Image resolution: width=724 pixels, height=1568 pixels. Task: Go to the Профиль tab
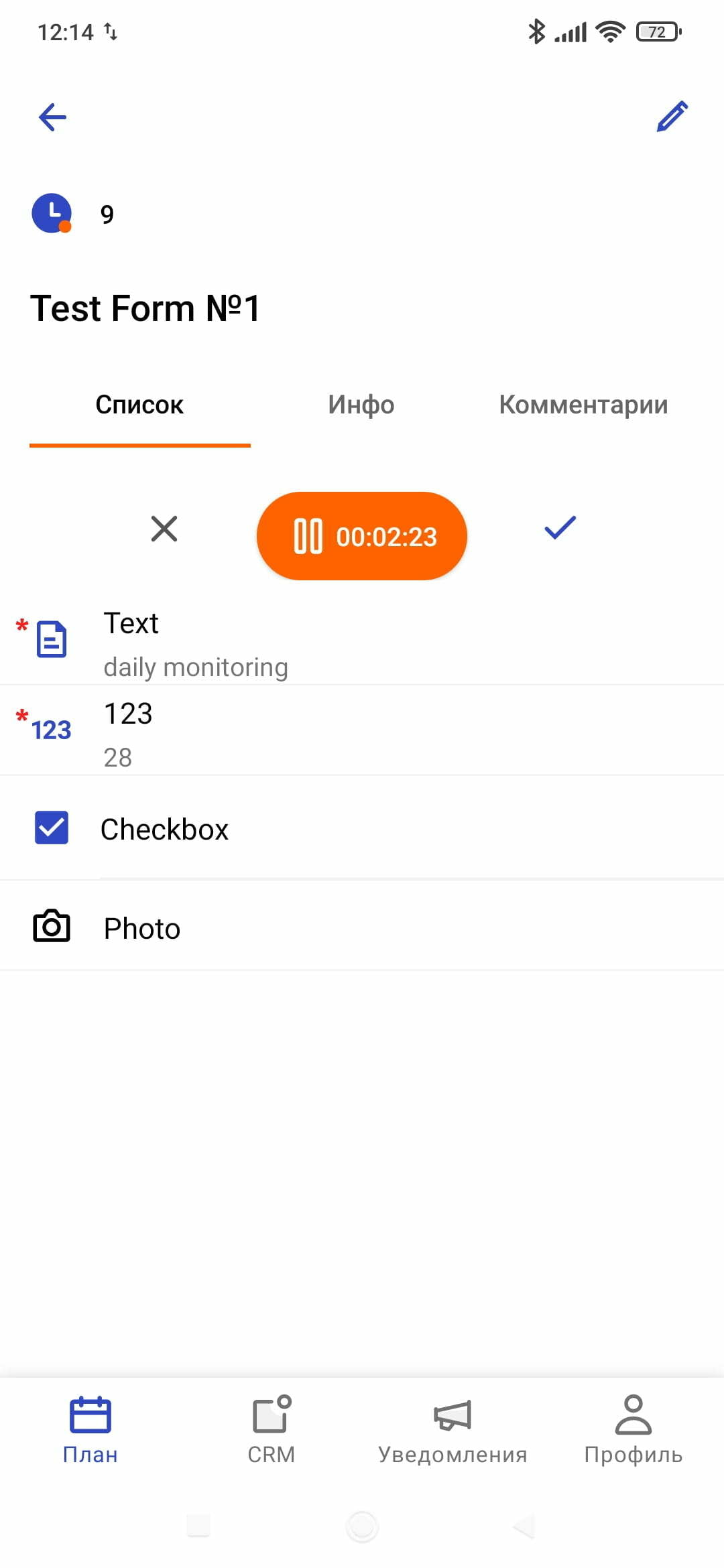pos(633,1429)
